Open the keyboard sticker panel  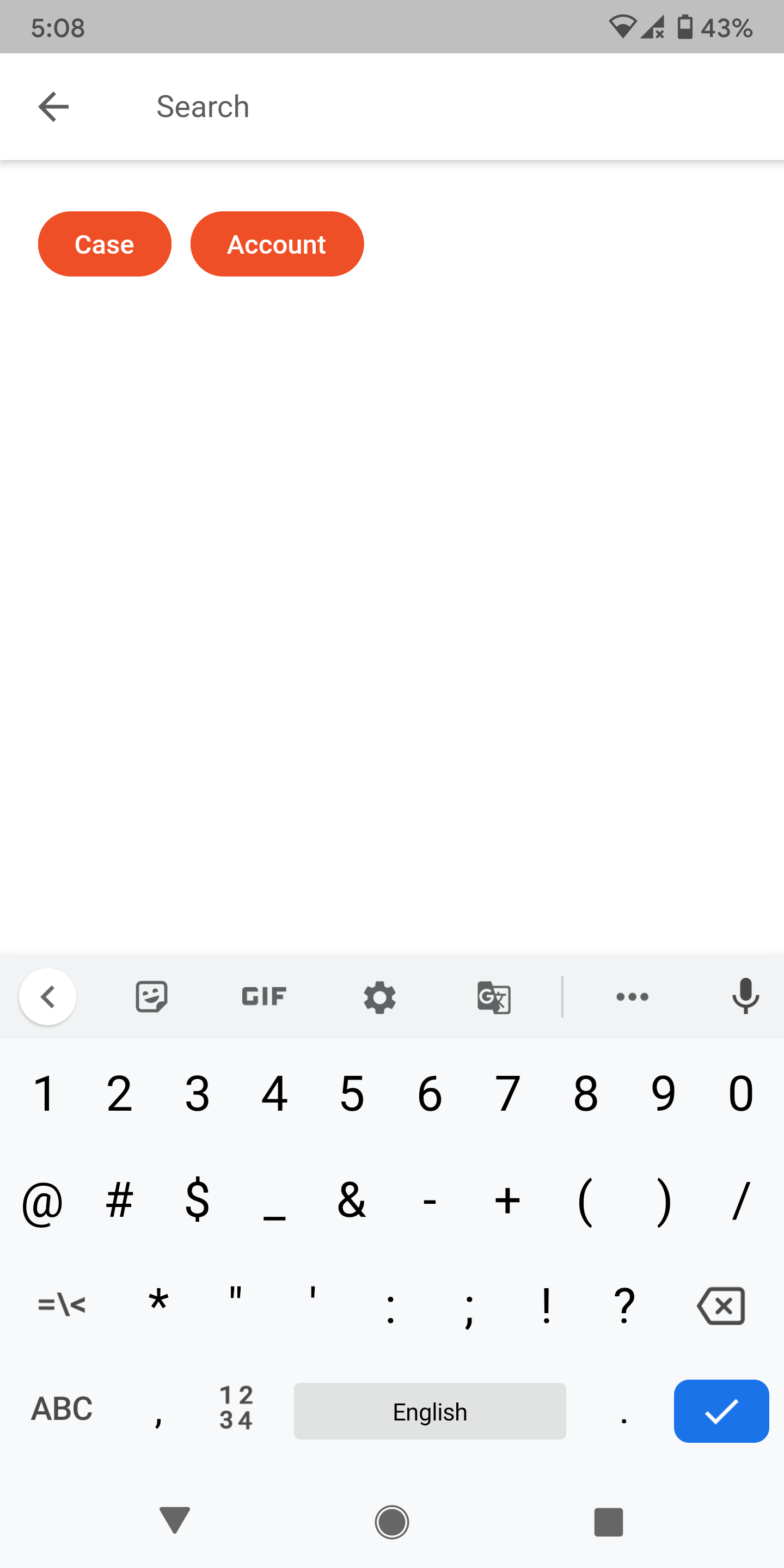click(x=151, y=996)
